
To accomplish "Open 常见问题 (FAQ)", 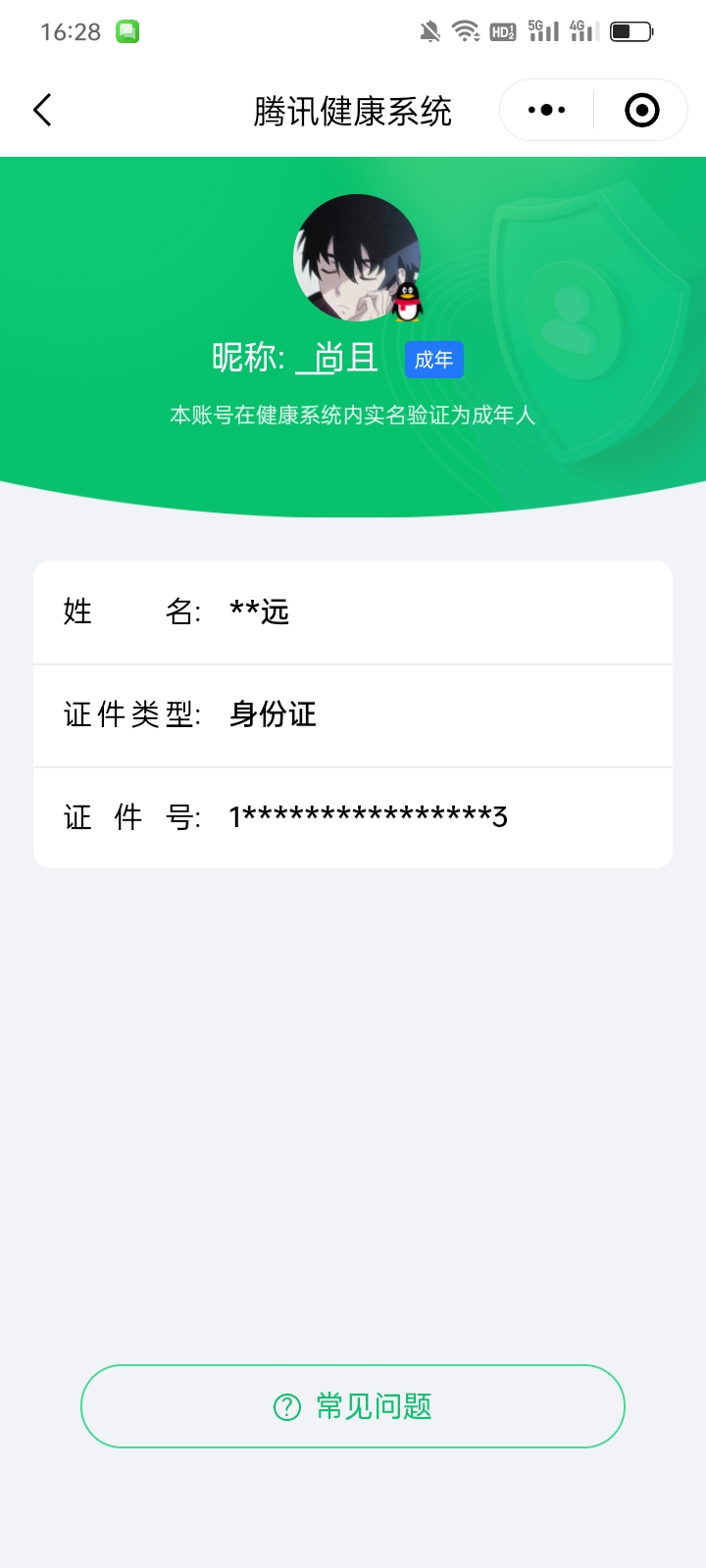I will coord(353,1405).
